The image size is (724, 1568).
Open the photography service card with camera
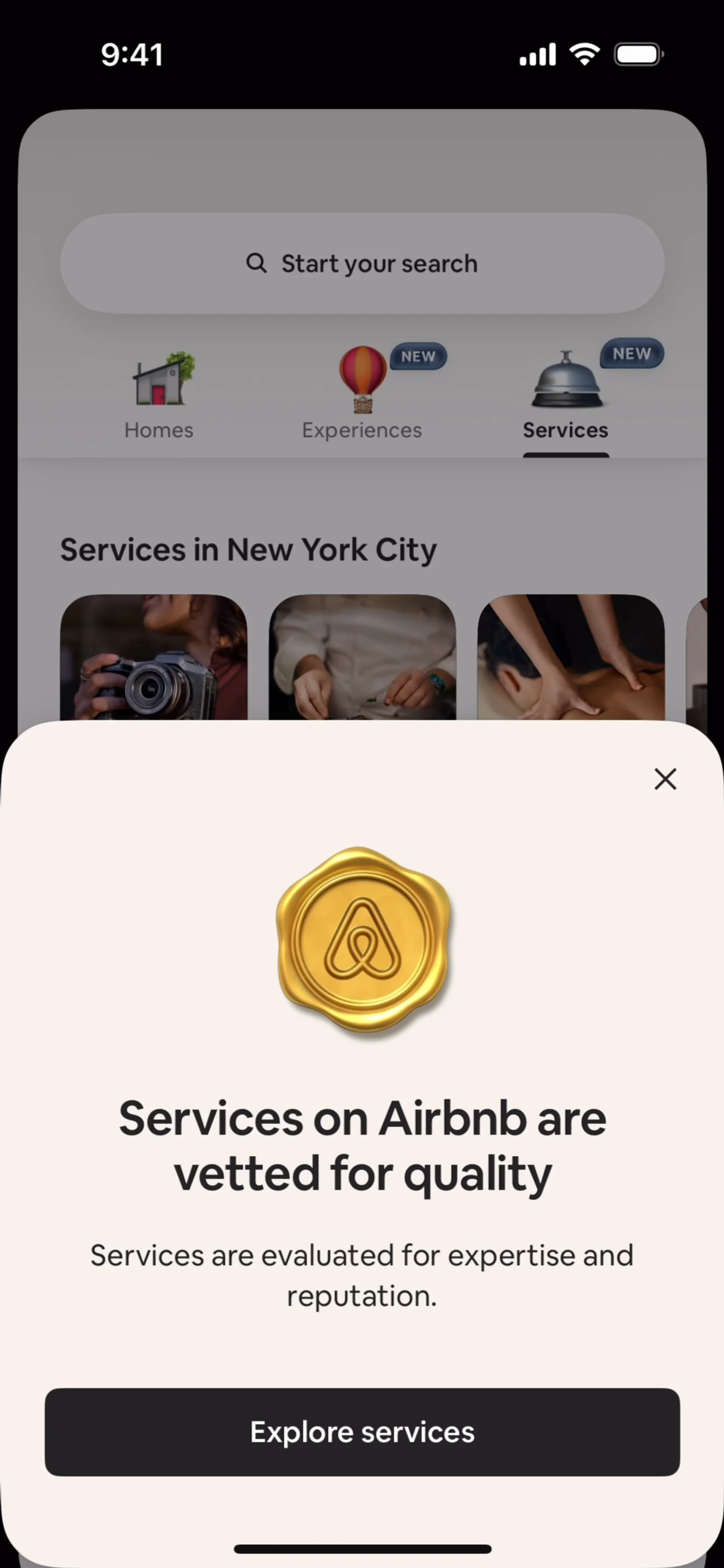154,658
